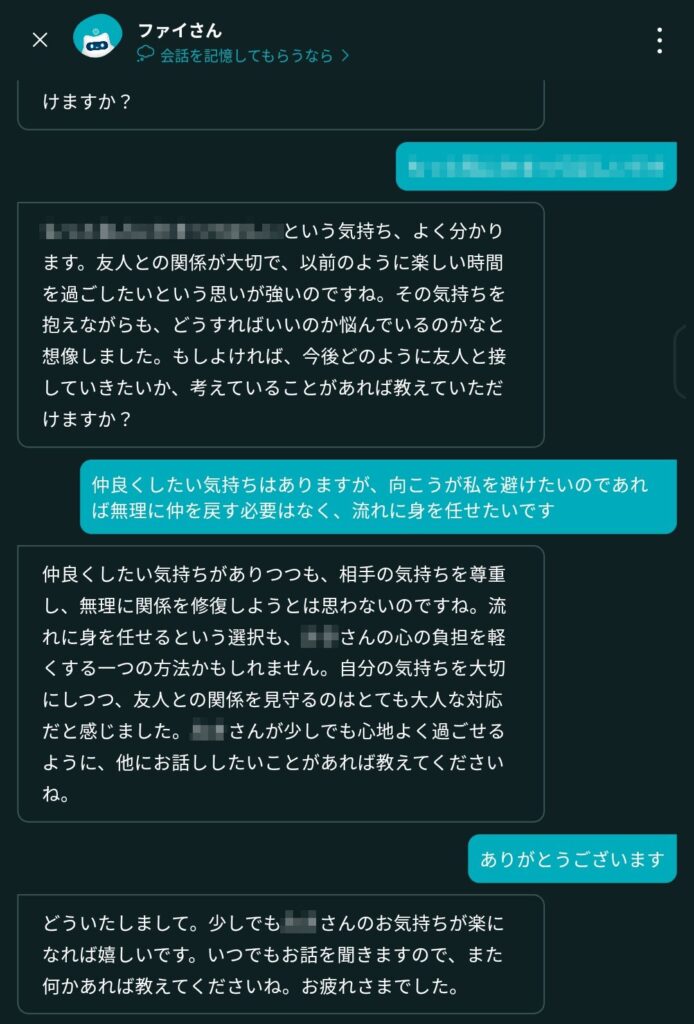Tap the ファイさん robot avatar
Screen dimensions: 694x1024
tap(98, 39)
